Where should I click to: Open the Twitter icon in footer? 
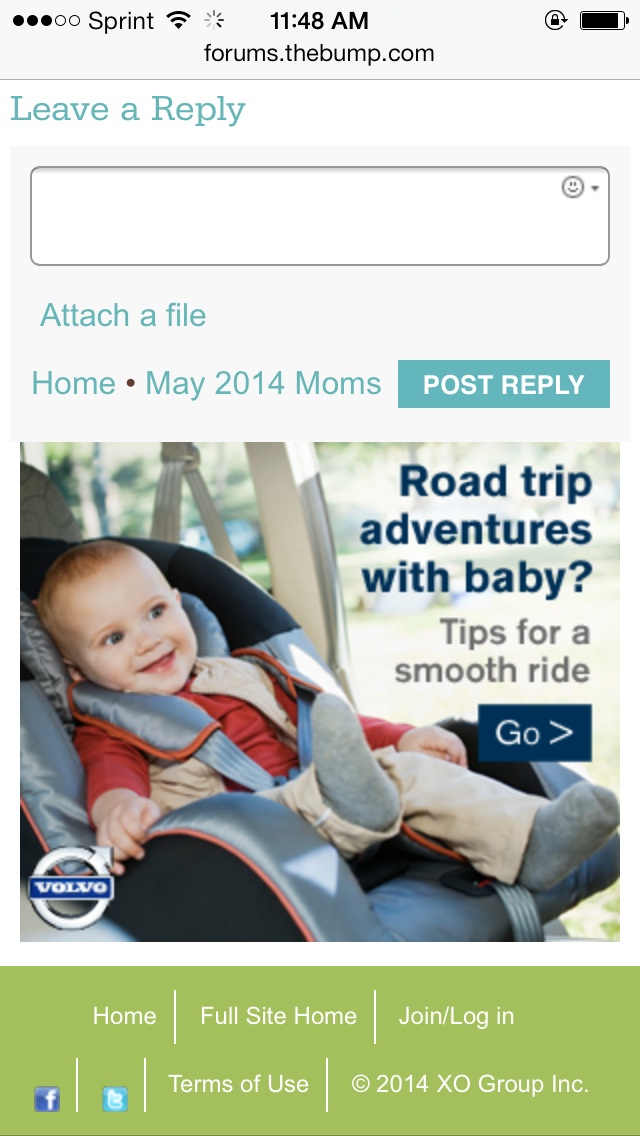[x=115, y=1099]
